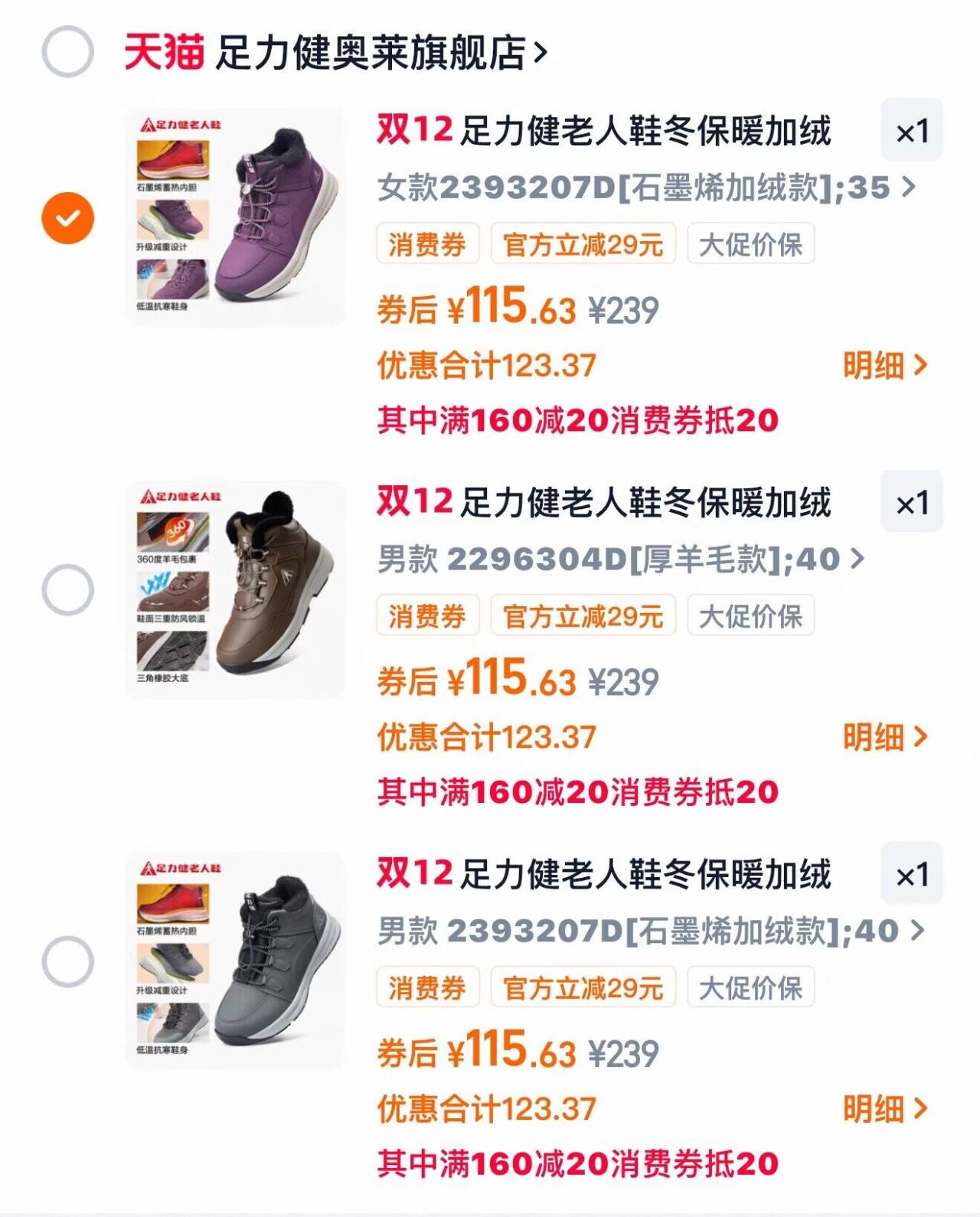Viewport: 980px width, 1217px height.
Task: Change variant 女款2393207D[石墨烯加绒款];35
Action: 645,188
